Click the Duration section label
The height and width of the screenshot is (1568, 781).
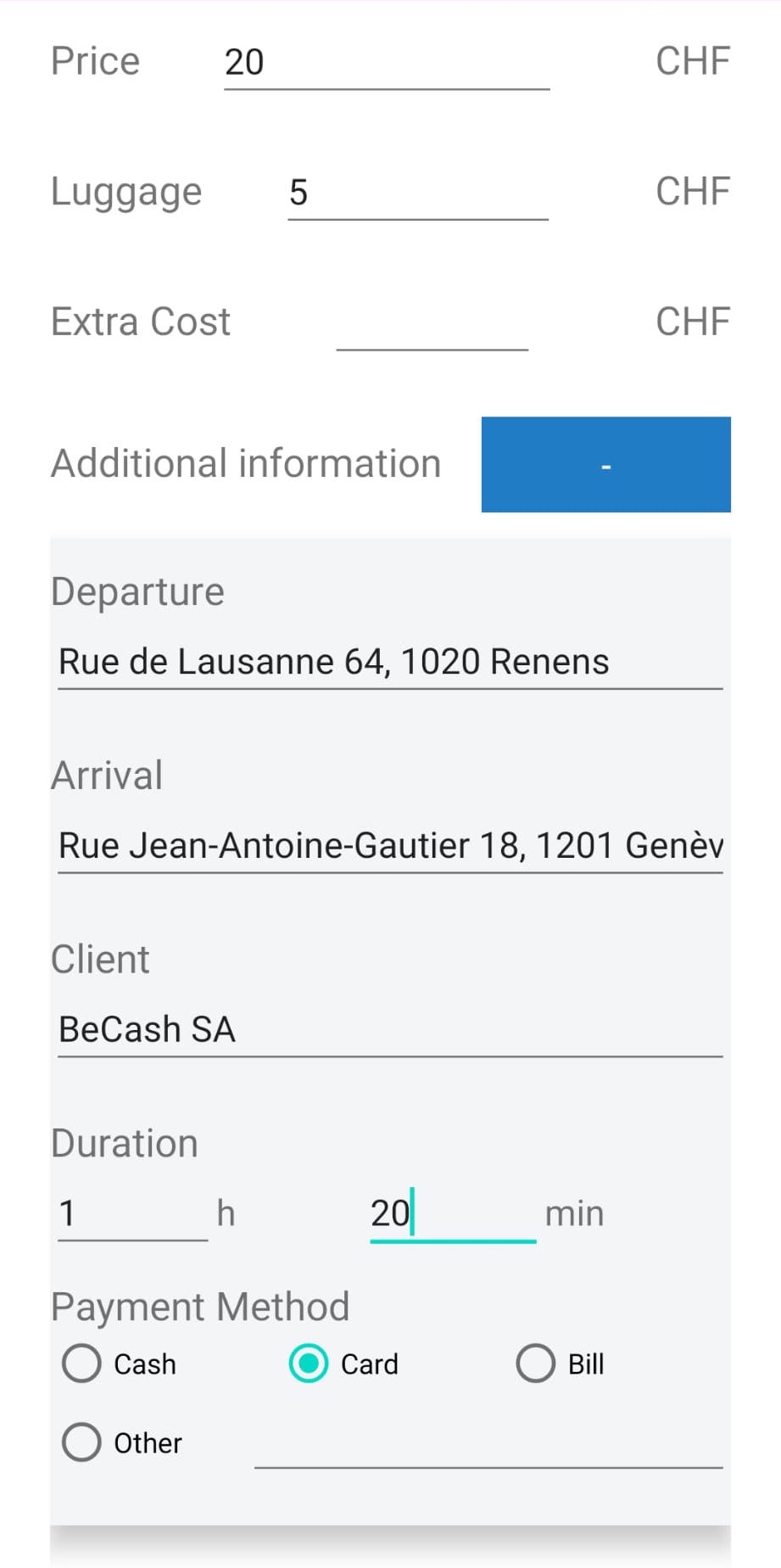124,1144
